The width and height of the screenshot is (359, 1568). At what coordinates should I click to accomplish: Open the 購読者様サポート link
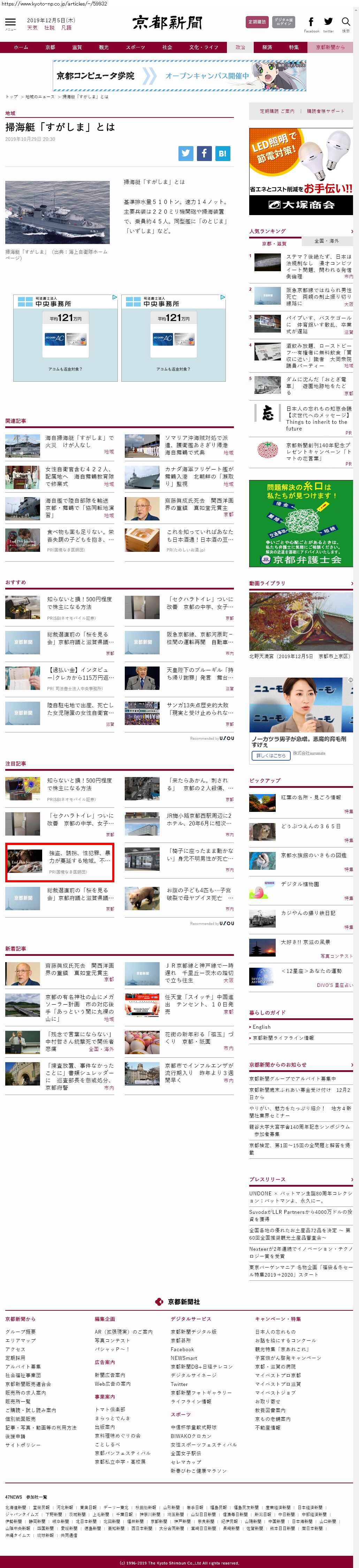326,112
